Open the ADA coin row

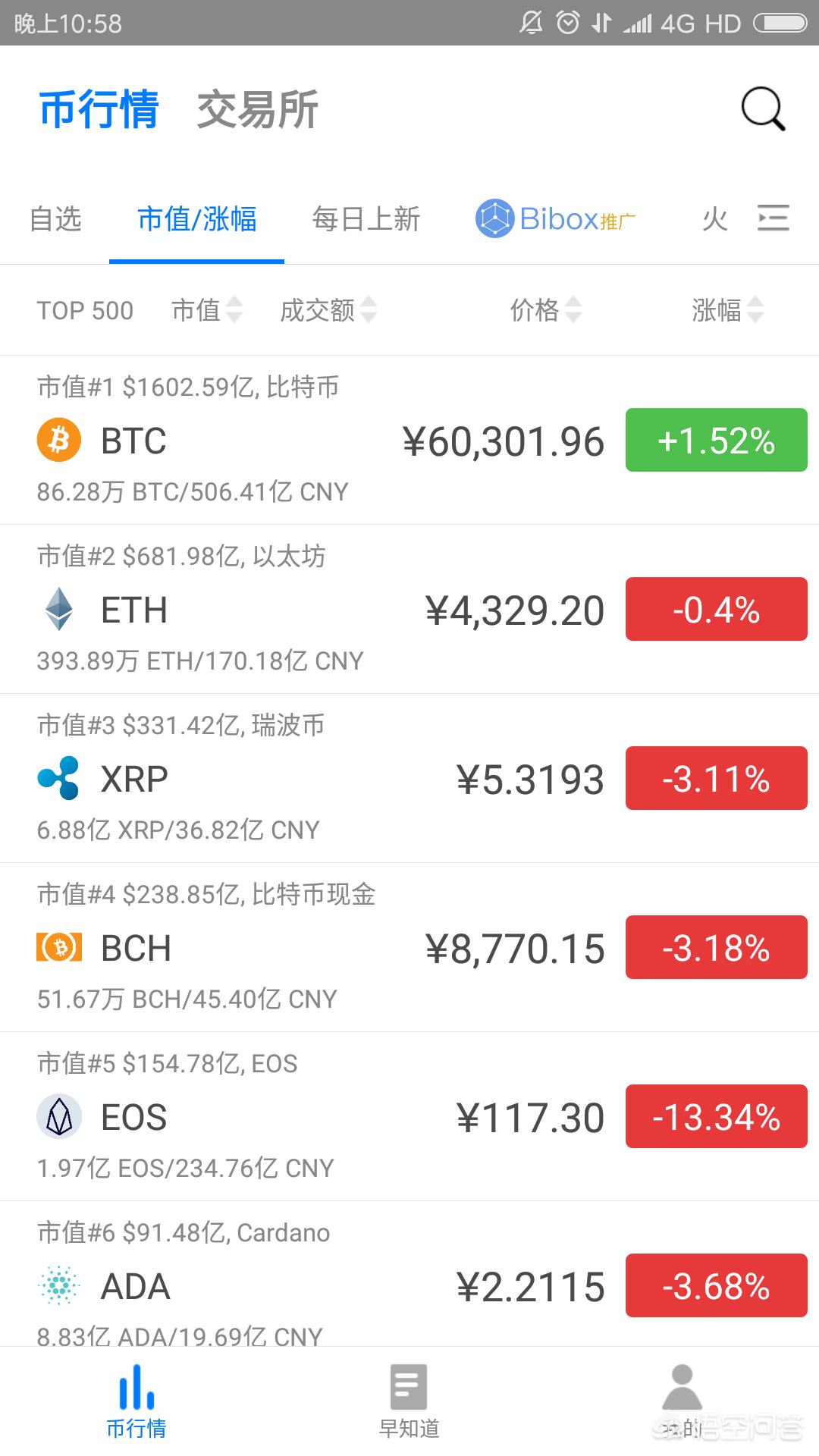409,1275
